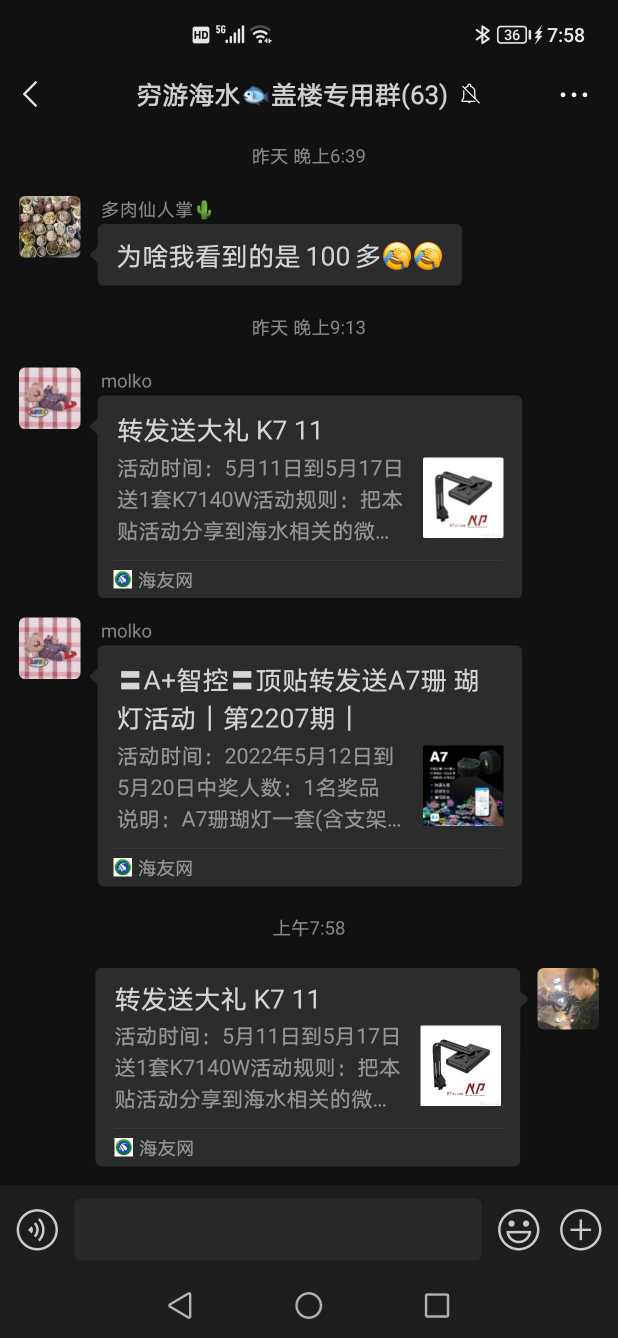618x1338 pixels.
Task: Go back from the group chat
Action: (x=30, y=95)
